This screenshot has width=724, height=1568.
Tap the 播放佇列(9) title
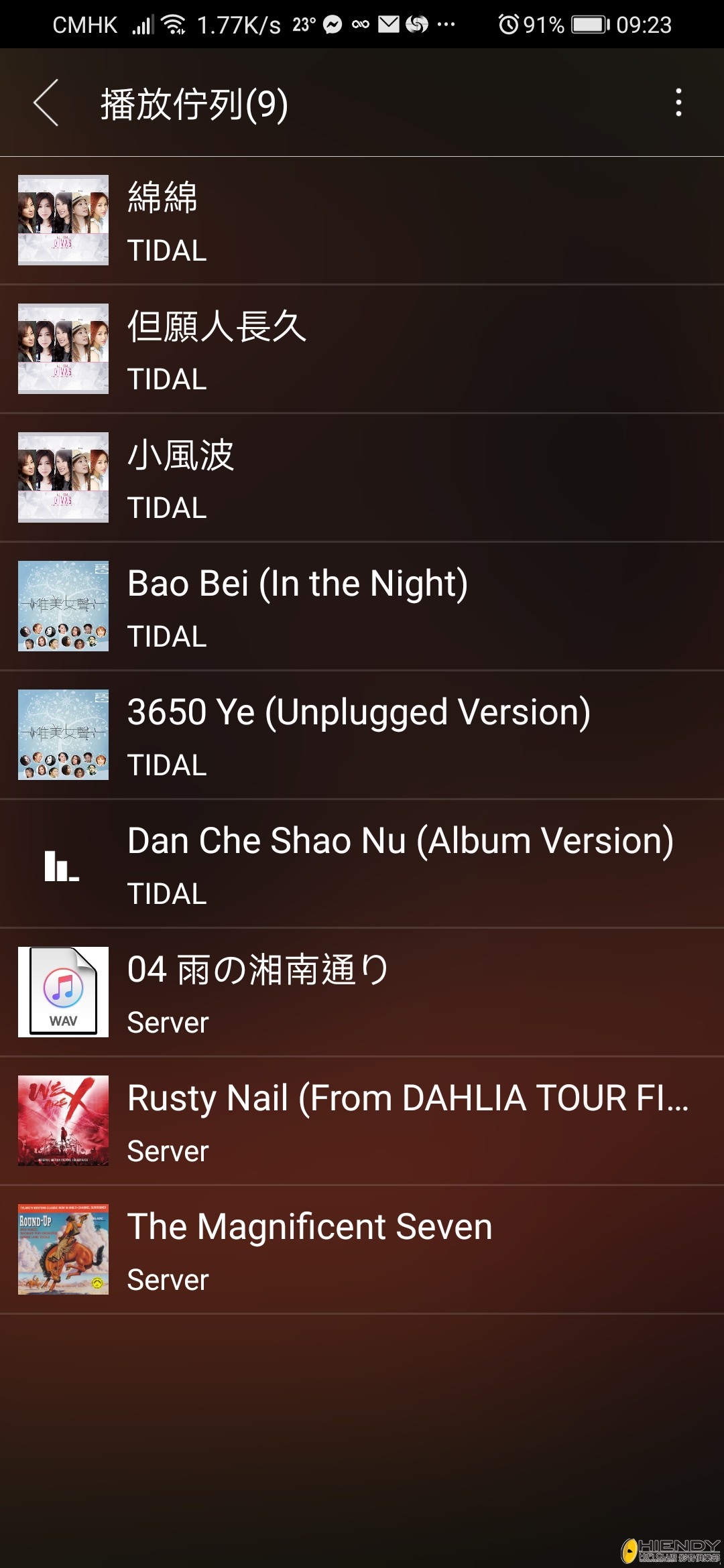pos(192,104)
